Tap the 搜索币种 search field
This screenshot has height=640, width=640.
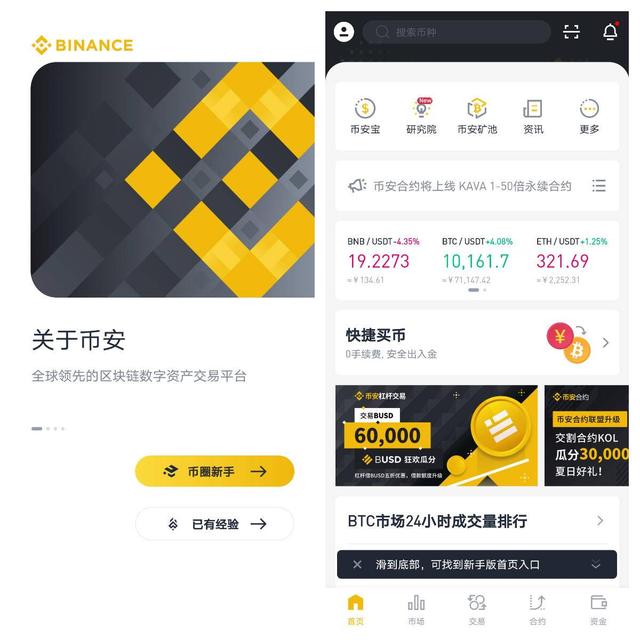coord(456,32)
